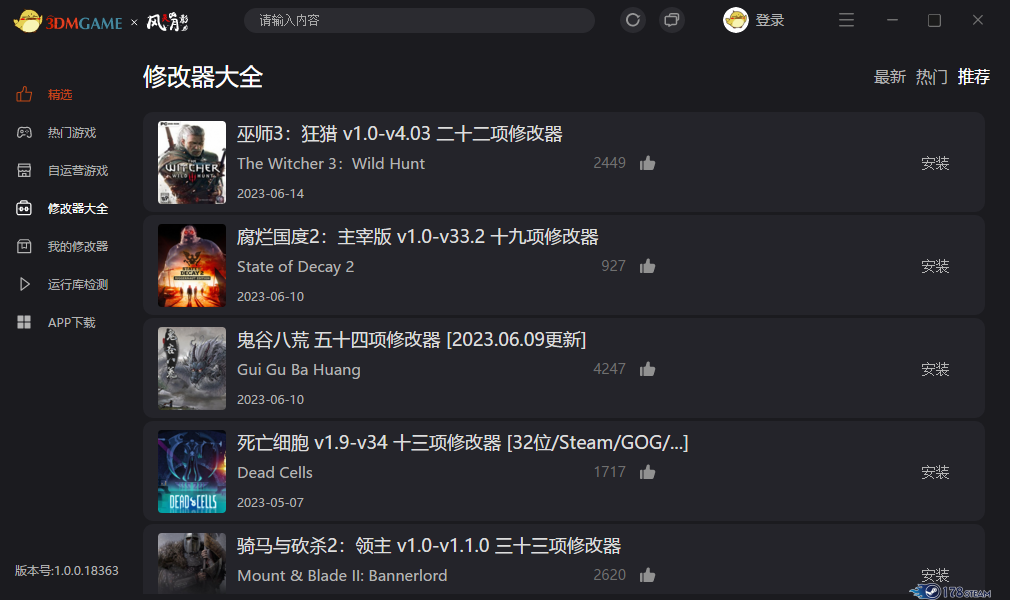This screenshot has height=600, width=1010.
Task: Switch to 精选 in sidebar
Action: click(60, 95)
